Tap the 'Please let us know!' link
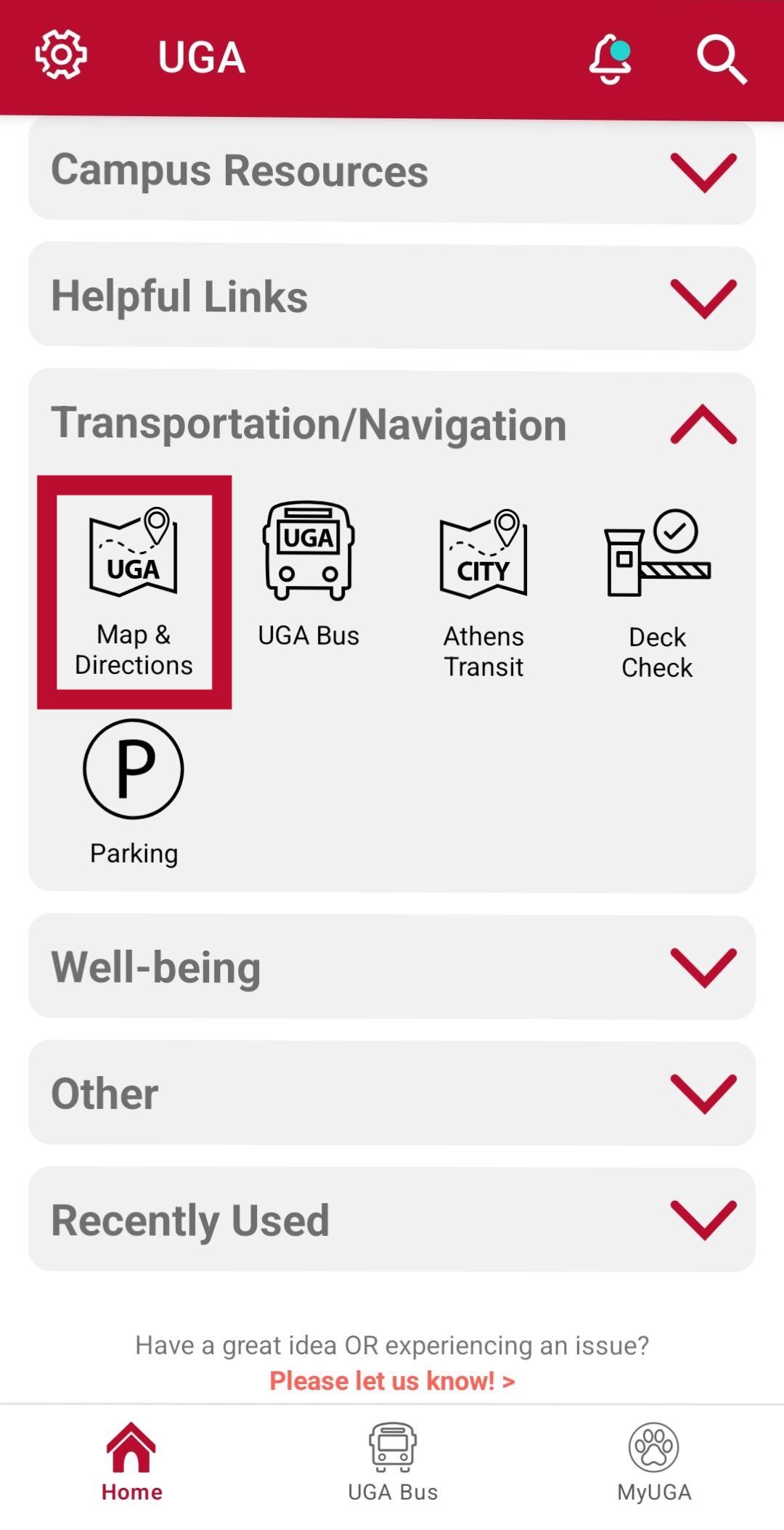Screen dimensions: 784x1530 pos(392,1380)
